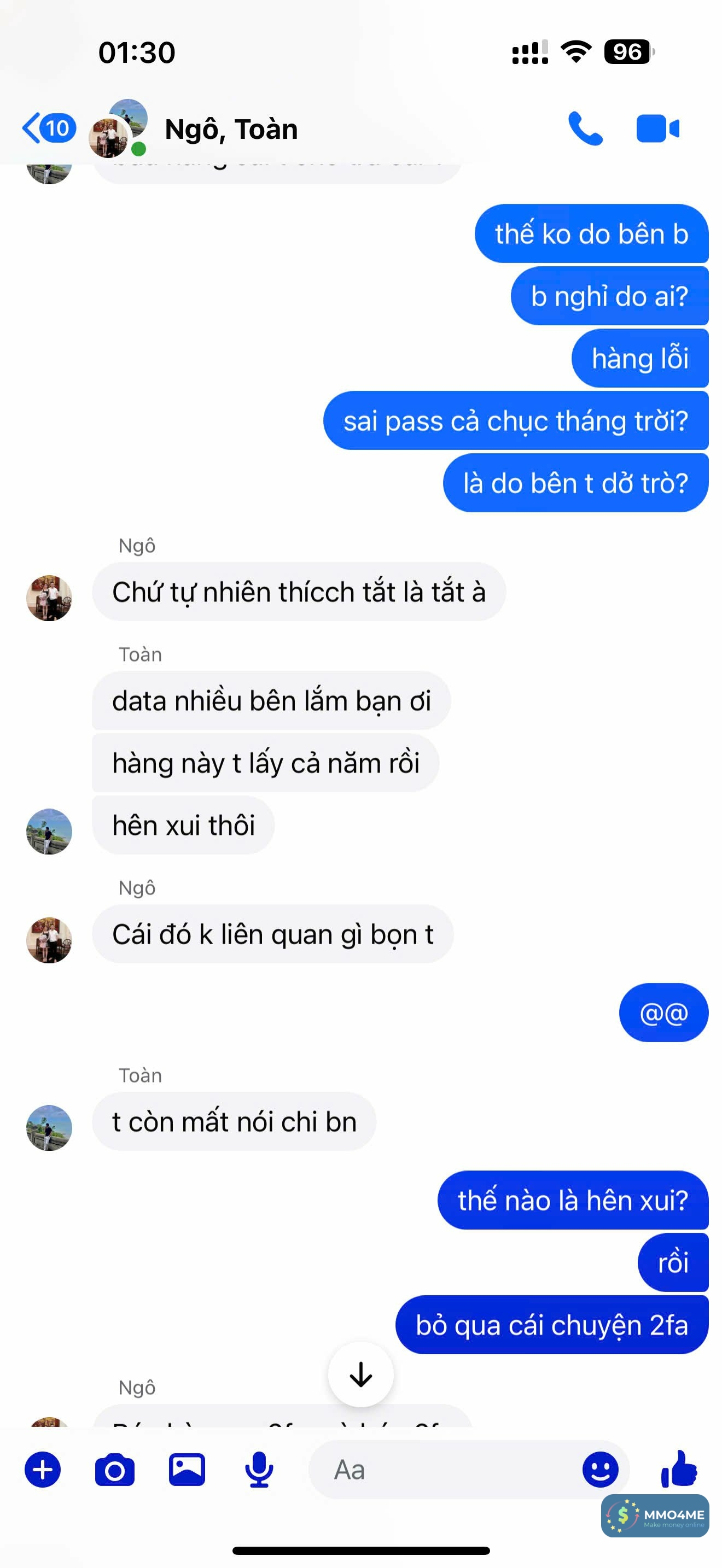Go back to the chats list

(48, 128)
